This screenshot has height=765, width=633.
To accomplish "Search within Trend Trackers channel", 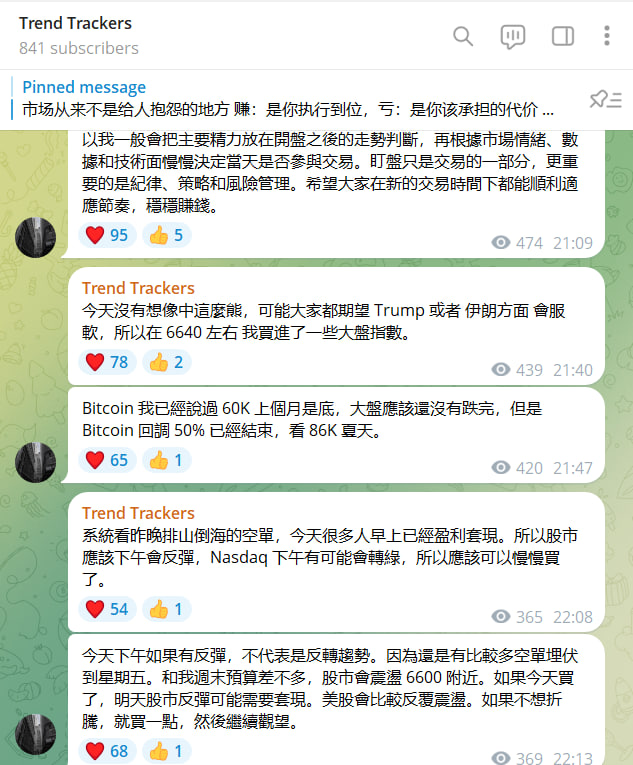I will pyautogui.click(x=463, y=36).
